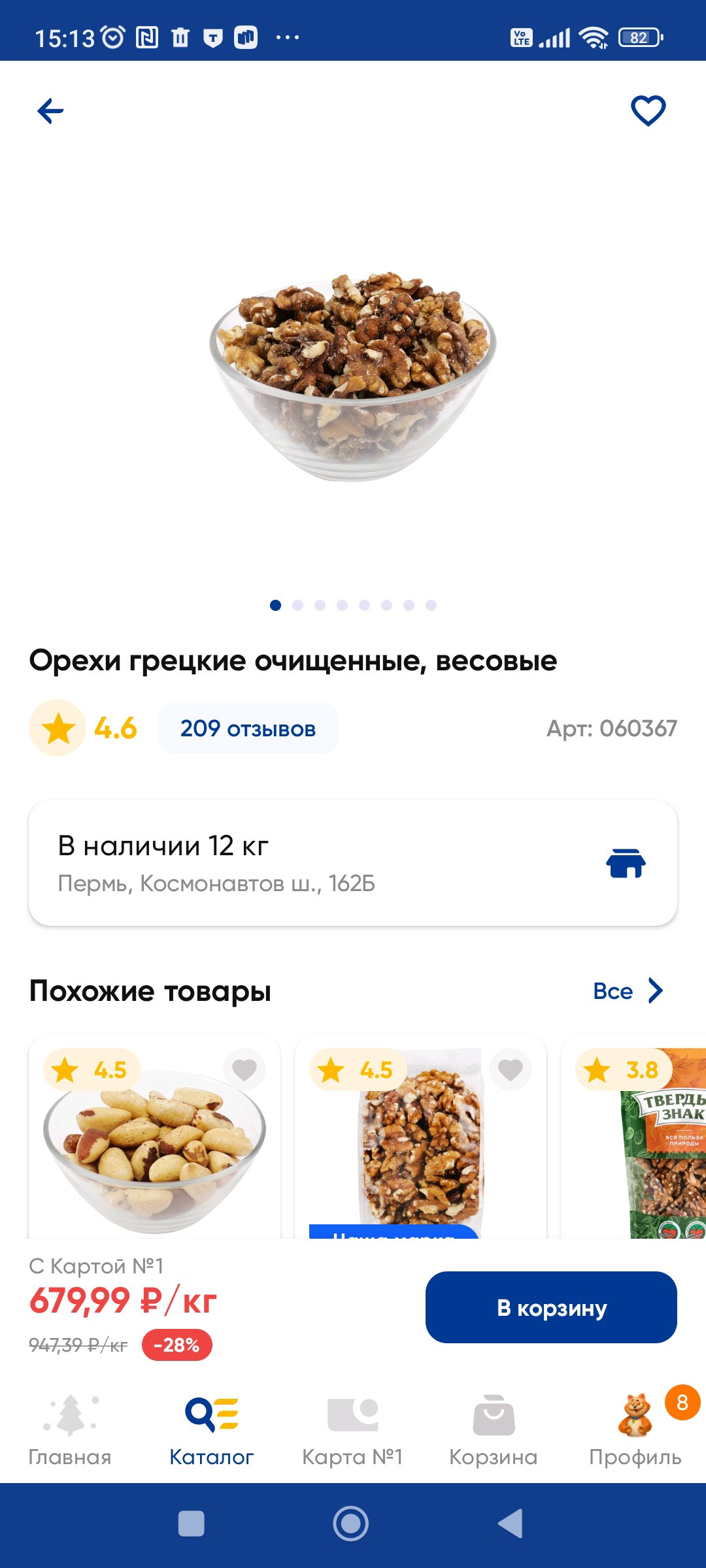706x1568 pixels.
Task: Open the 209 отзывов reviews
Action: [x=248, y=728]
